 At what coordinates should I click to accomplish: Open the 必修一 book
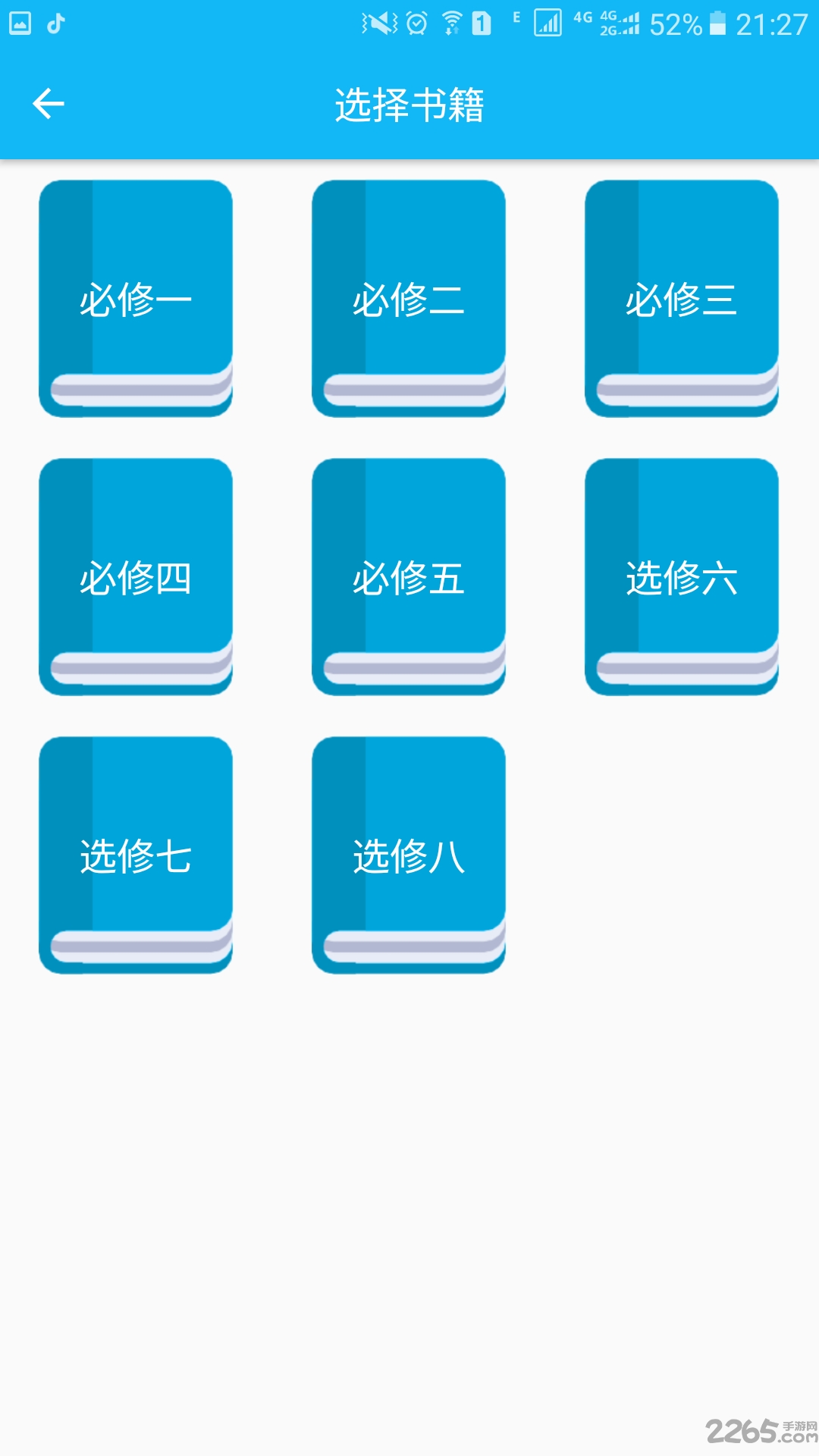[136, 299]
